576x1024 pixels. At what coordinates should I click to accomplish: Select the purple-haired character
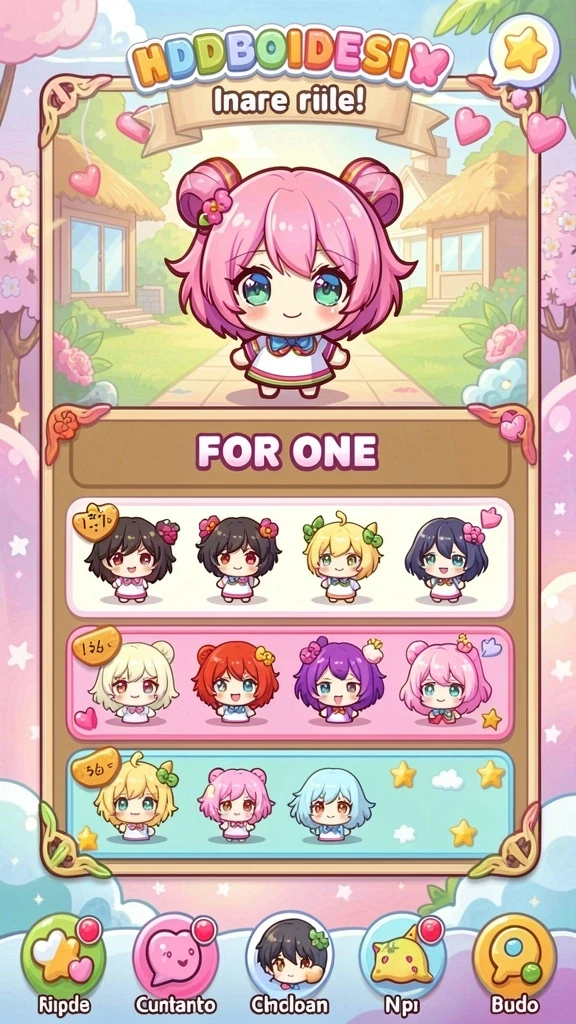339,681
